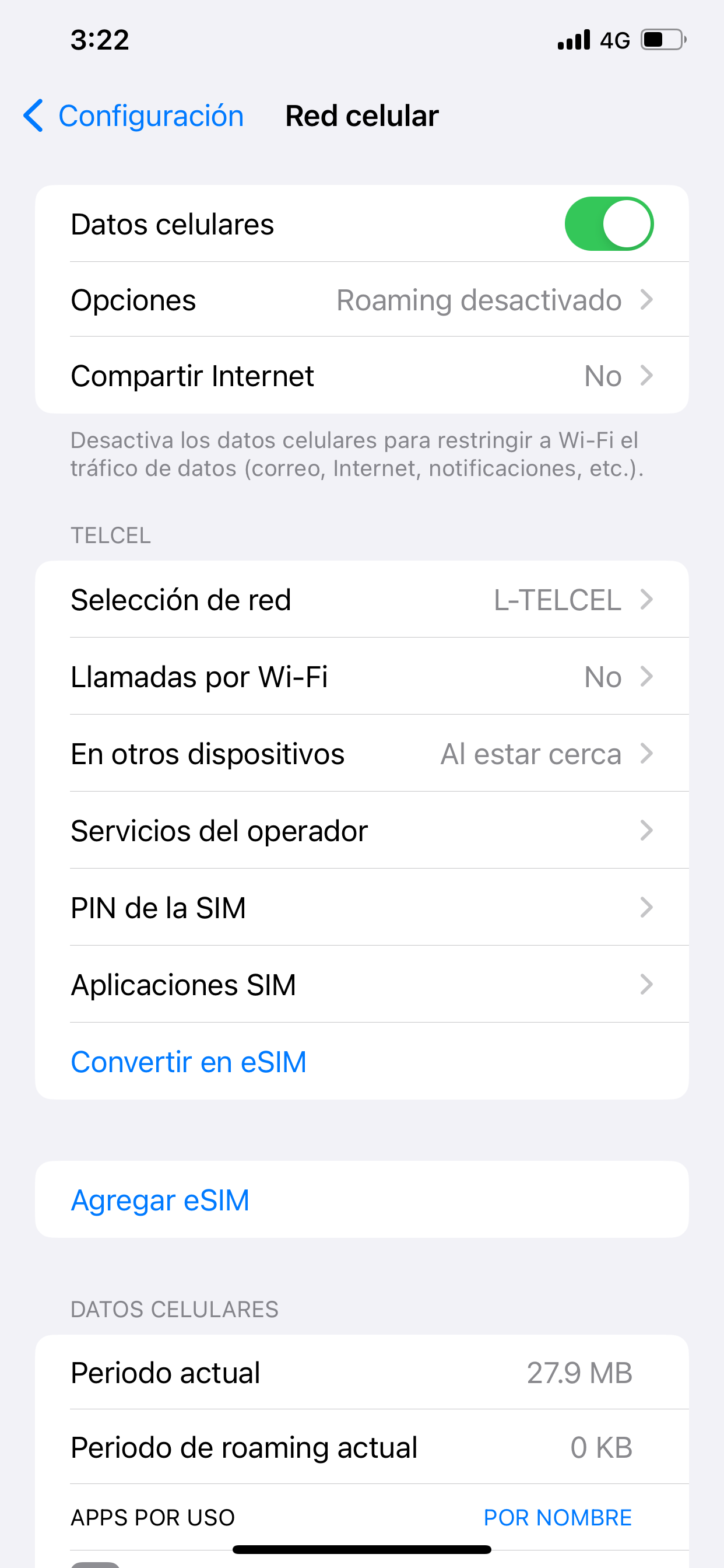The height and width of the screenshot is (1568, 724).
Task: Open PIN de la SIM
Action: tap(361, 908)
